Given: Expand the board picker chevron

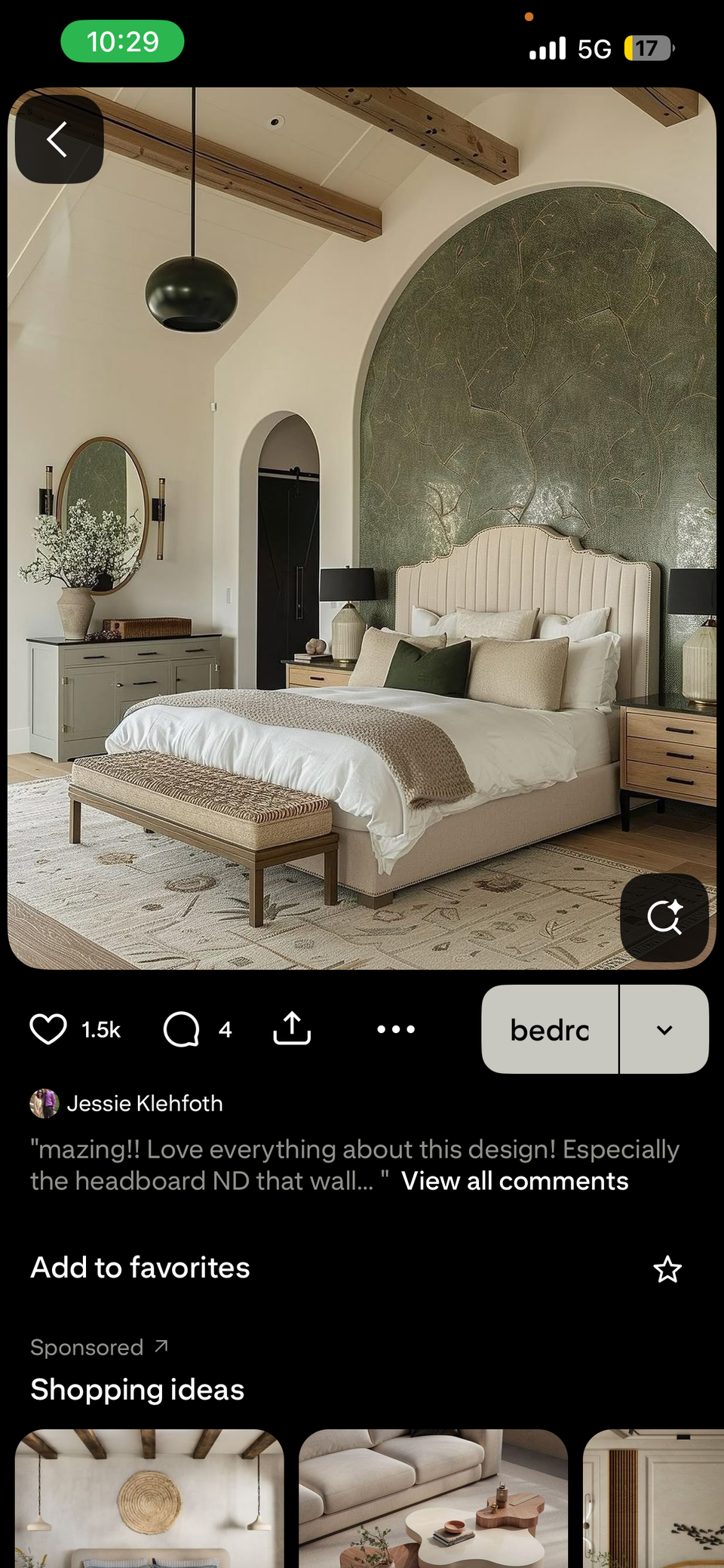Looking at the screenshot, I should (x=664, y=1029).
